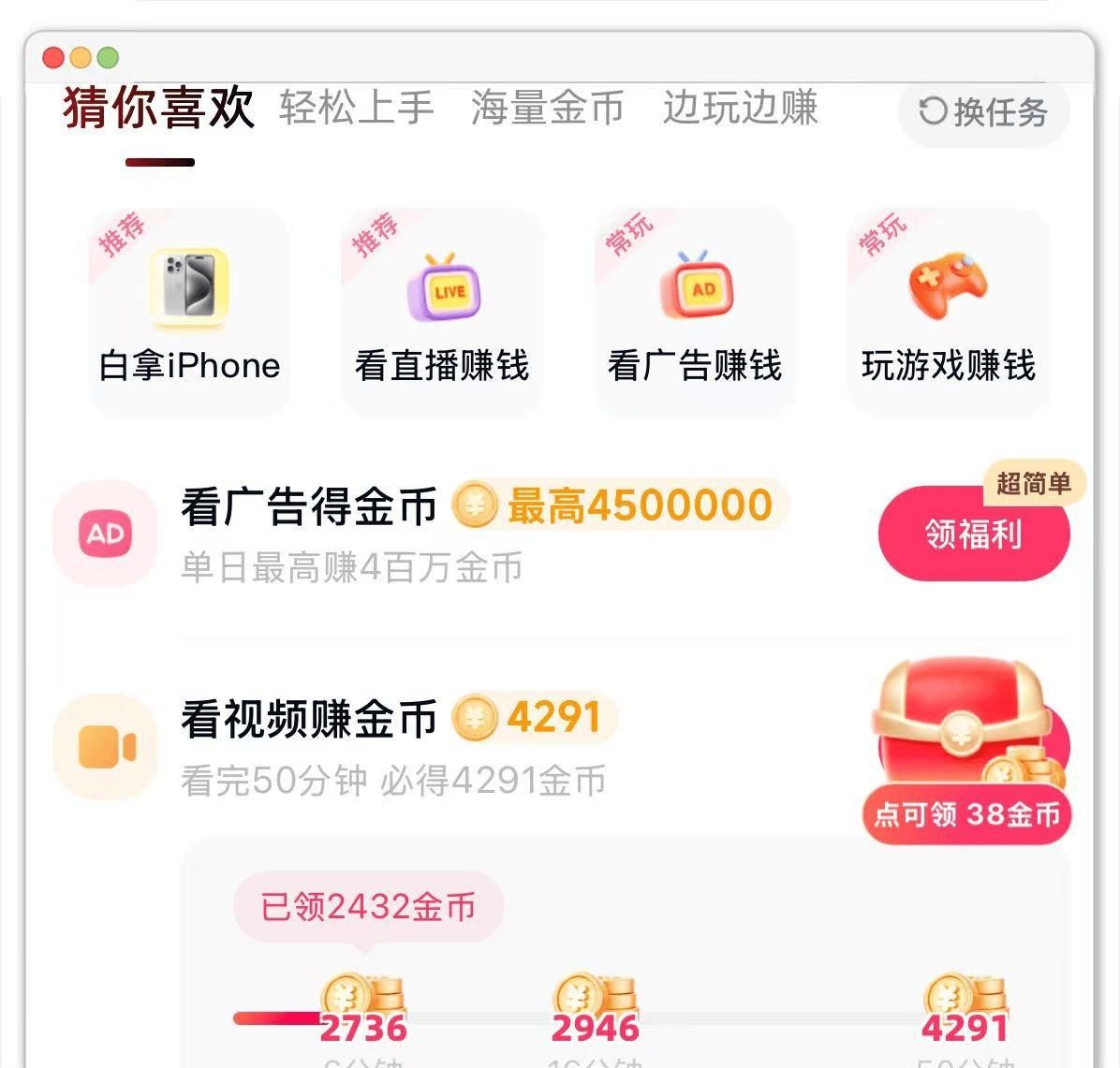The height and width of the screenshot is (1068, 1120).
Task: Open the 边玩边赚 tab
Action: click(x=740, y=109)
